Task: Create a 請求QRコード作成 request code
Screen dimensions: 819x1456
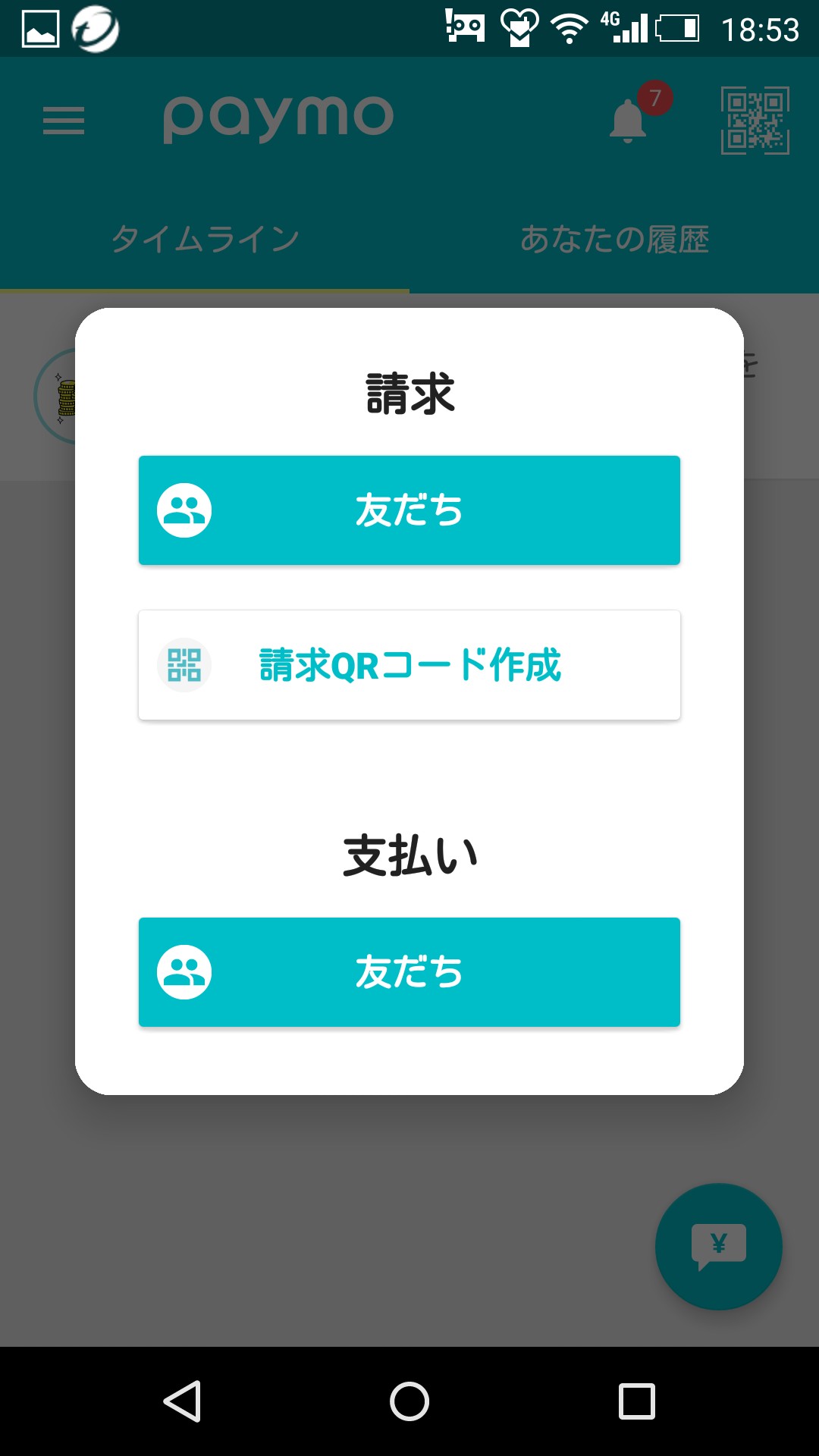Action: (409, 665)
